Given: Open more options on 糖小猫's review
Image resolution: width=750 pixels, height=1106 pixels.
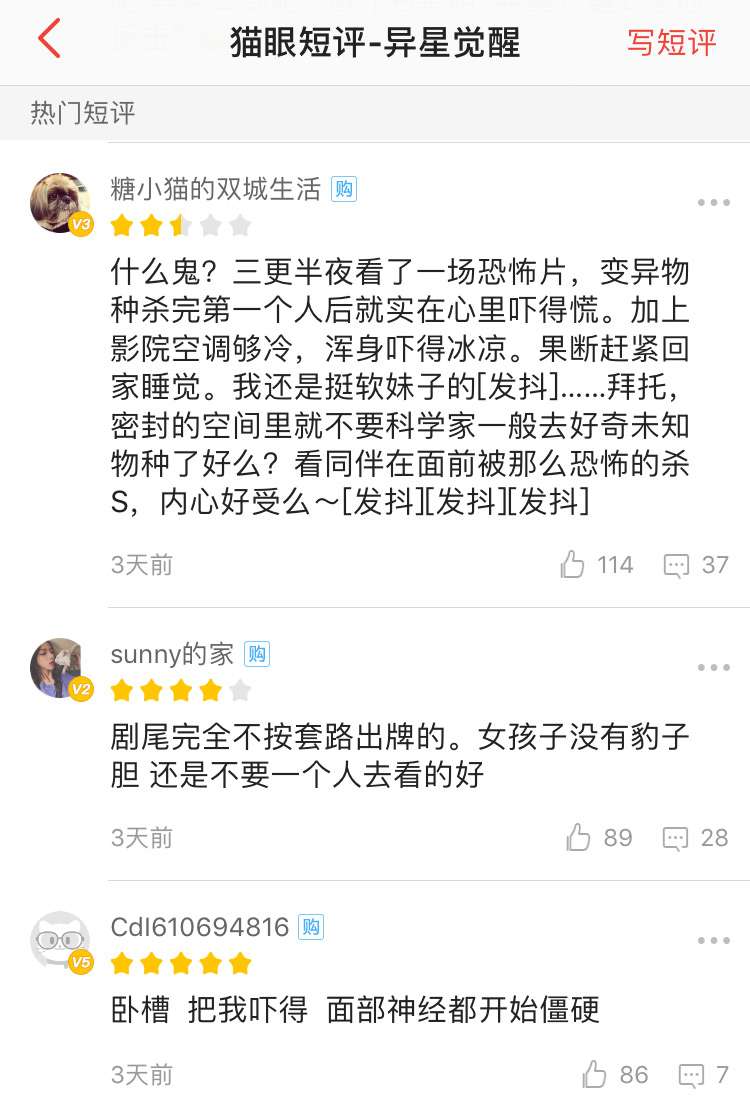Looking at the screenshot, I should [x=713, y=203].
